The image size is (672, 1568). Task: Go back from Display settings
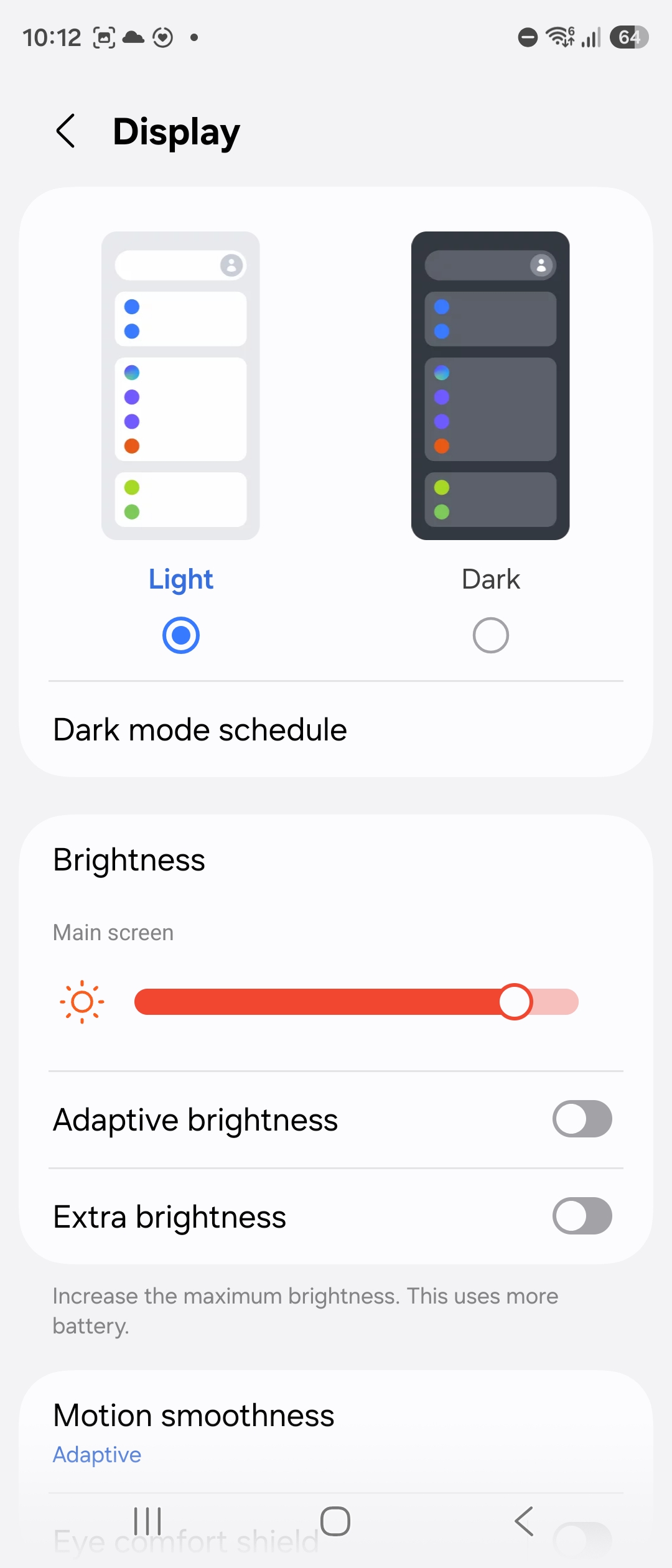point(65,131)
